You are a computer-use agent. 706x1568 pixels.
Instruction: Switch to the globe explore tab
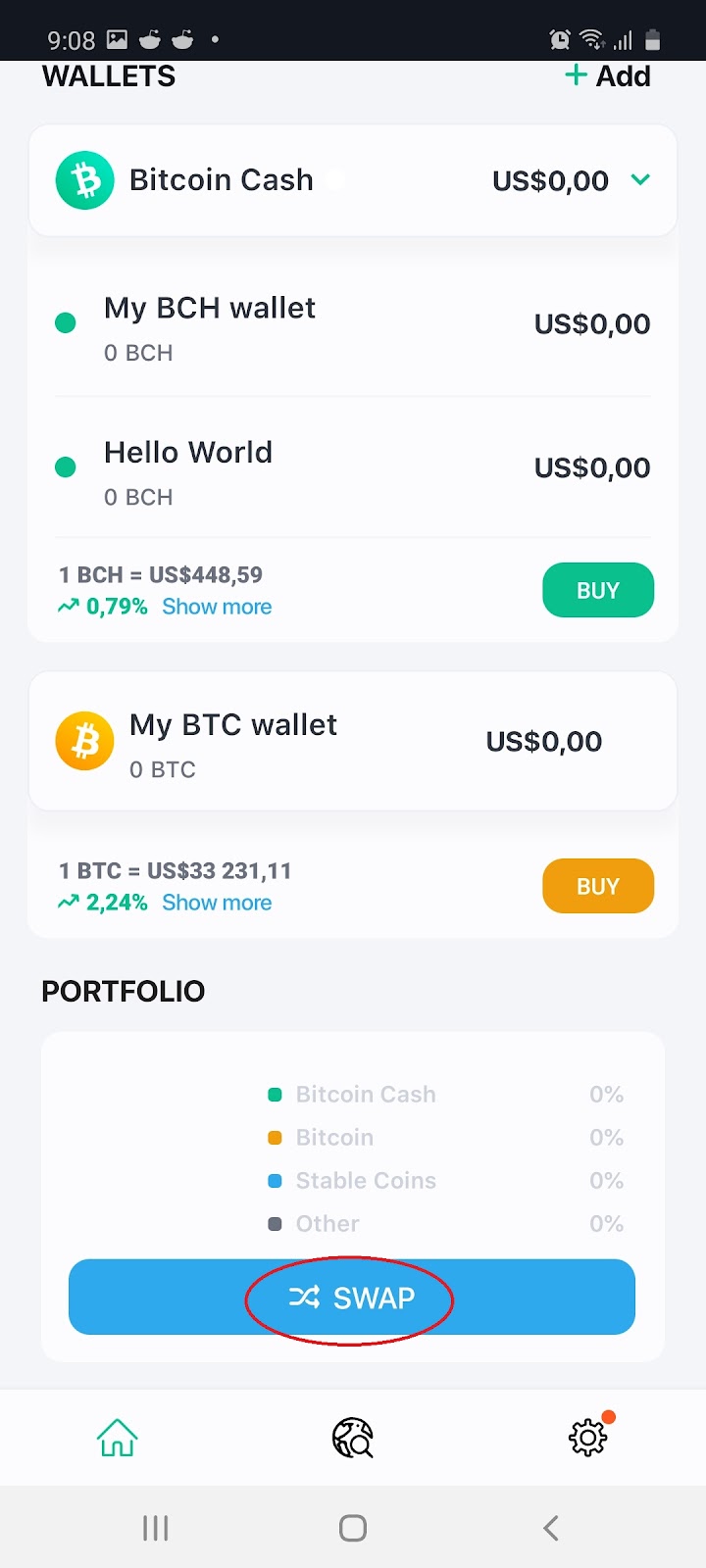[353, 1438]
